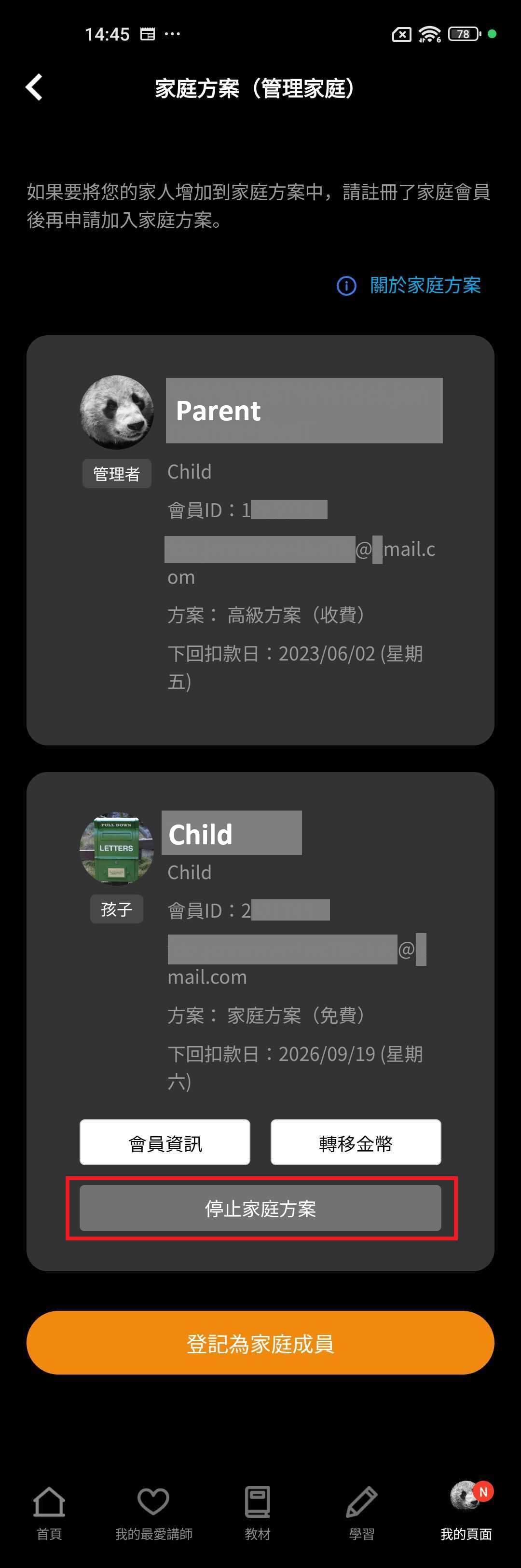This screenshot has width=521, height=1568.
Task: Go back using the top-left arrow
Action: tap(34, 88)
